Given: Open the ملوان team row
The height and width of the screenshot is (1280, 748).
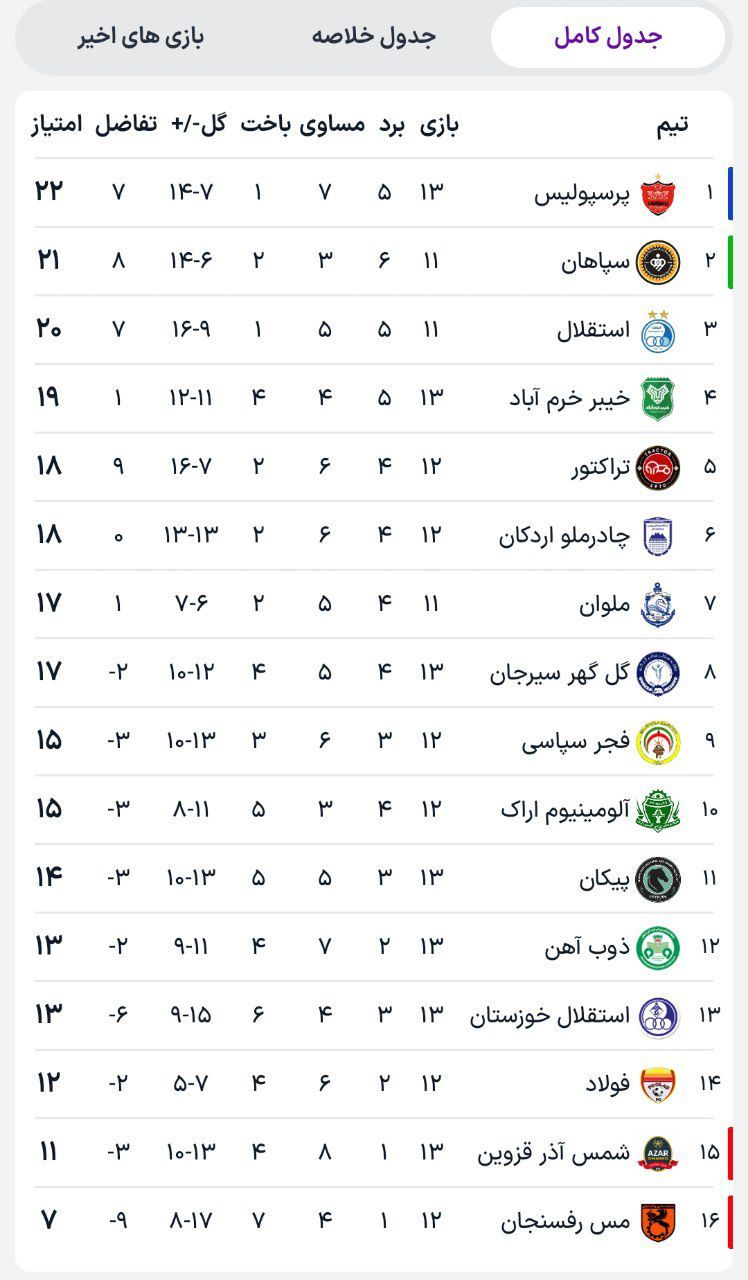Looking at the screenshot, I should tap(374, 603).
